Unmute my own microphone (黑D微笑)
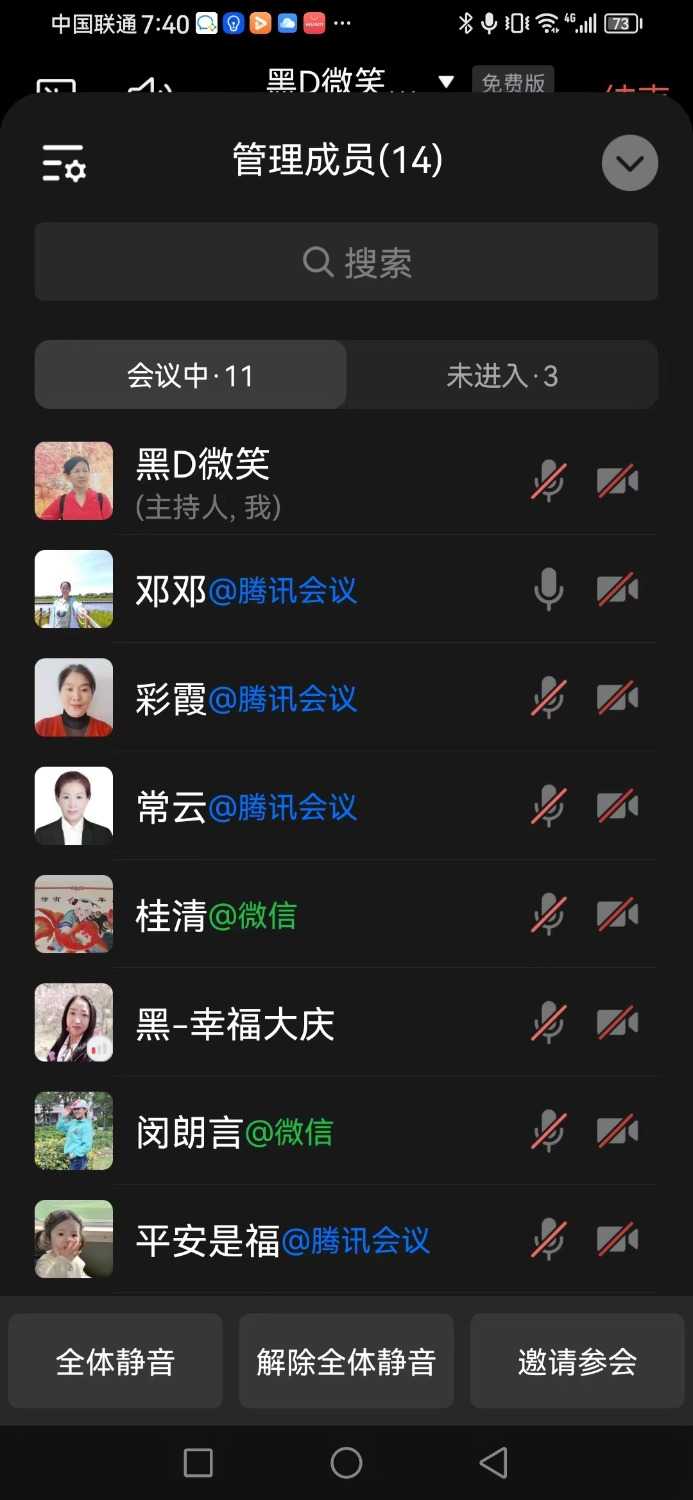 [x=548, y=481]
